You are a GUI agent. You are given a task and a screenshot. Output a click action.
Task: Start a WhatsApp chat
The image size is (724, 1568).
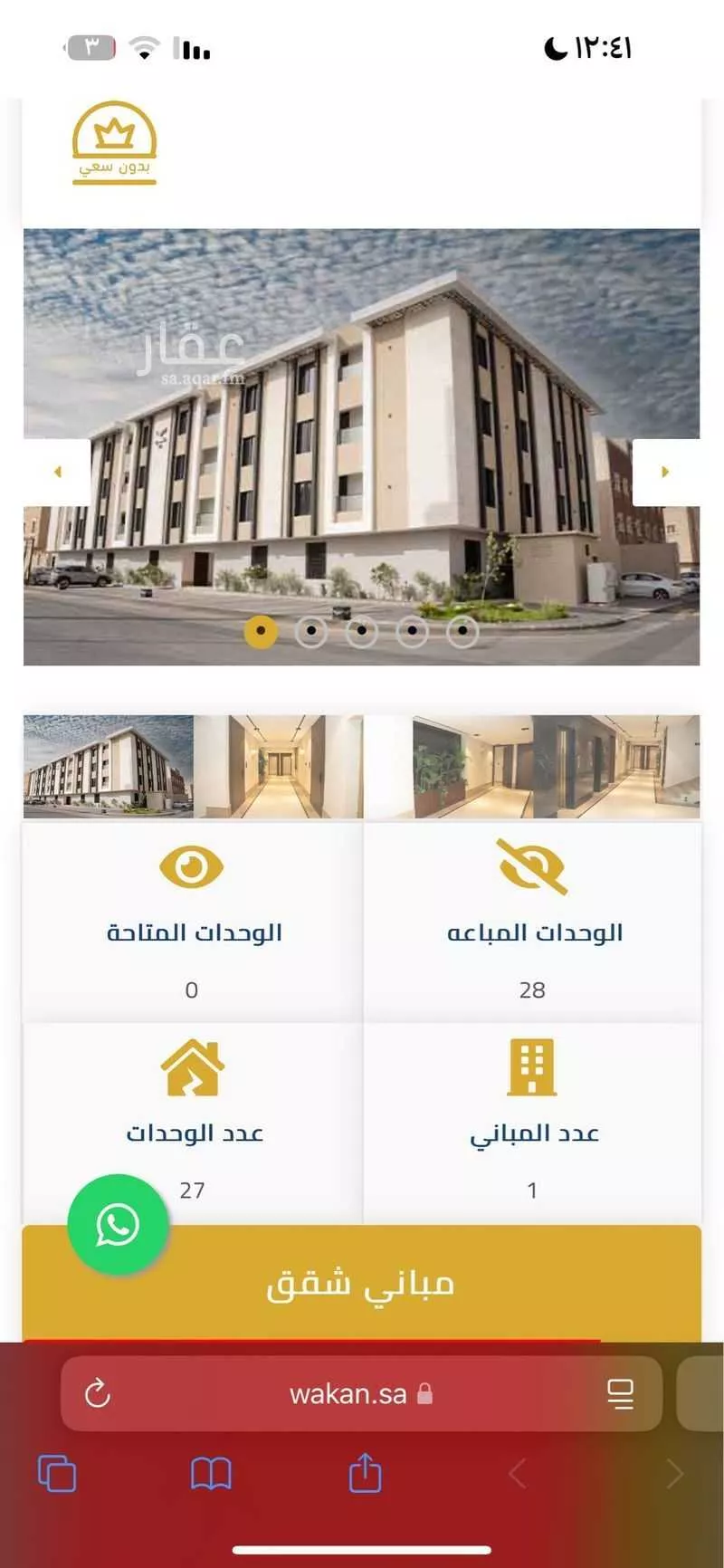click(118, 1224)
